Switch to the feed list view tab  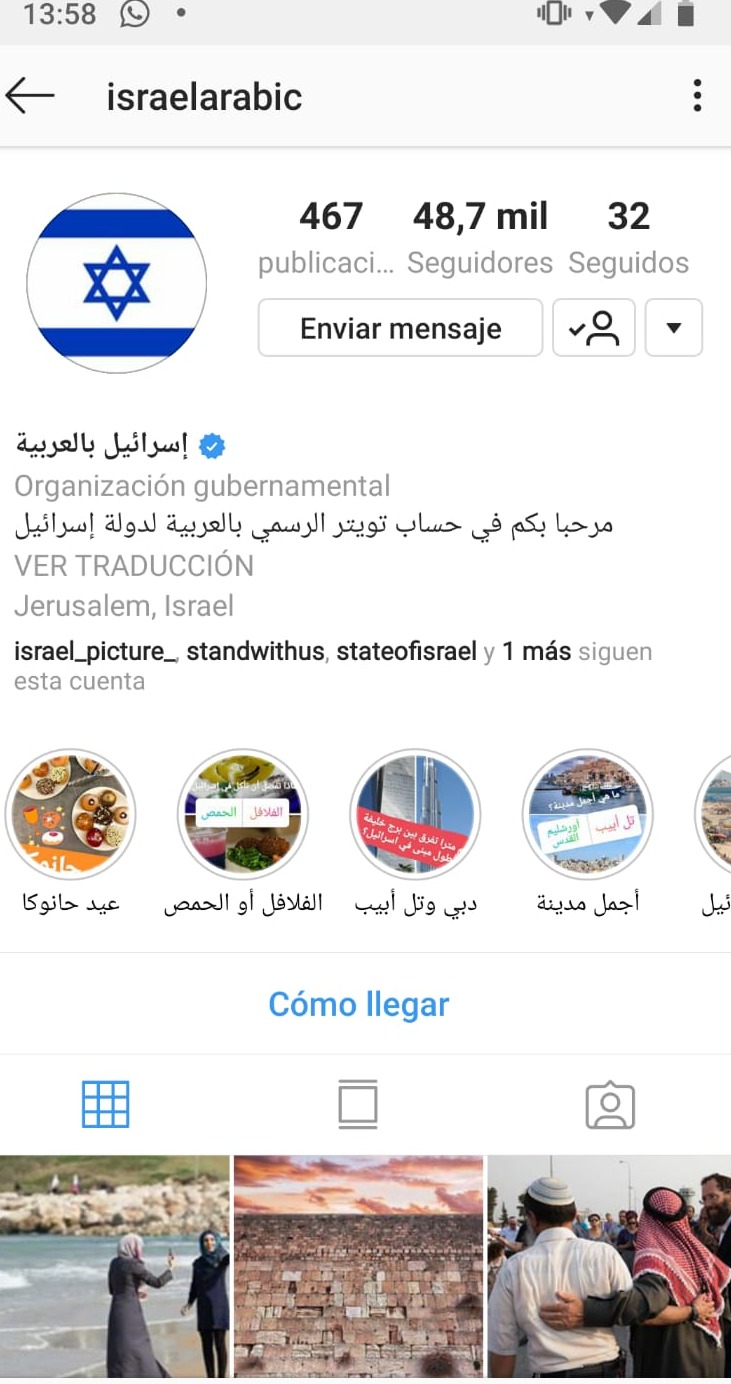coord(358,1105)
